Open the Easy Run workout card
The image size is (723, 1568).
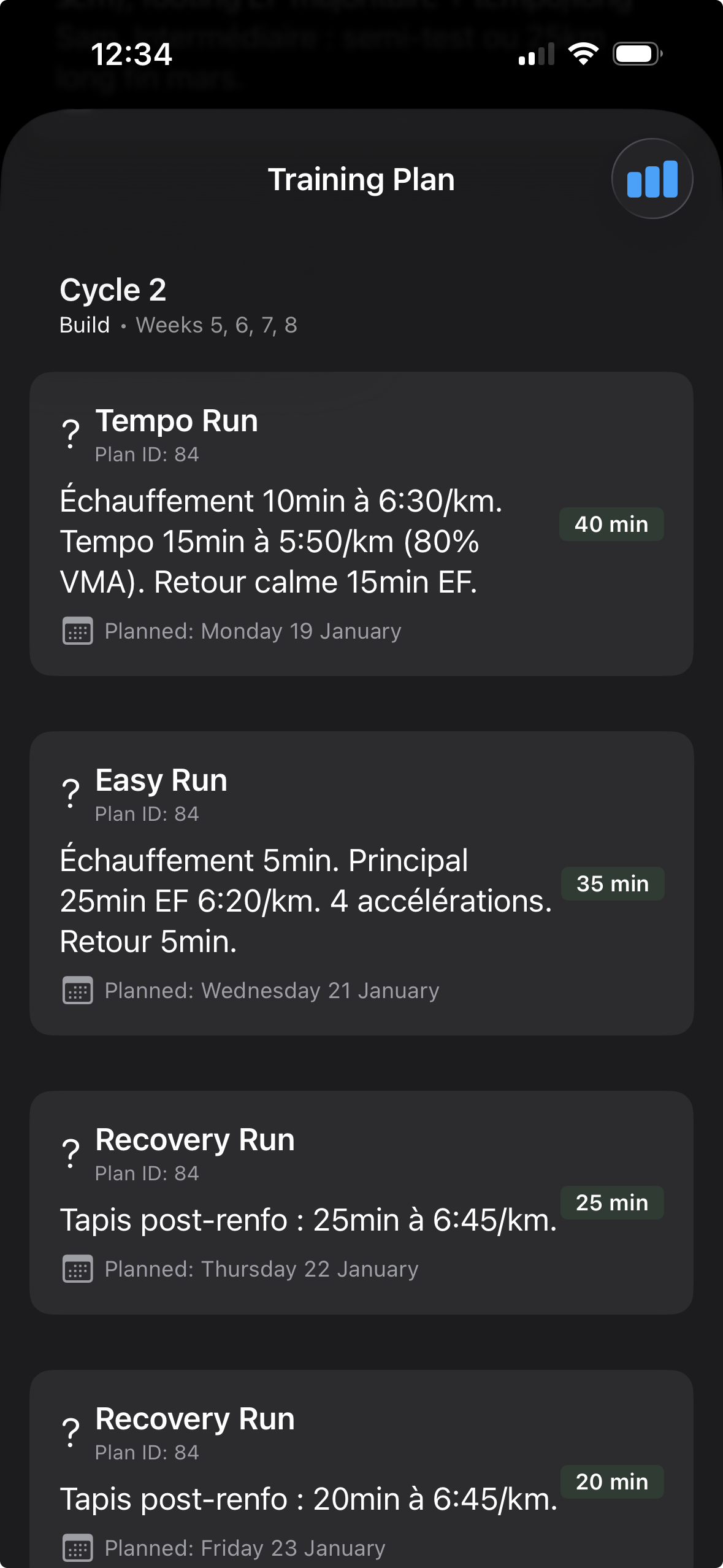[x=361, y=883]
